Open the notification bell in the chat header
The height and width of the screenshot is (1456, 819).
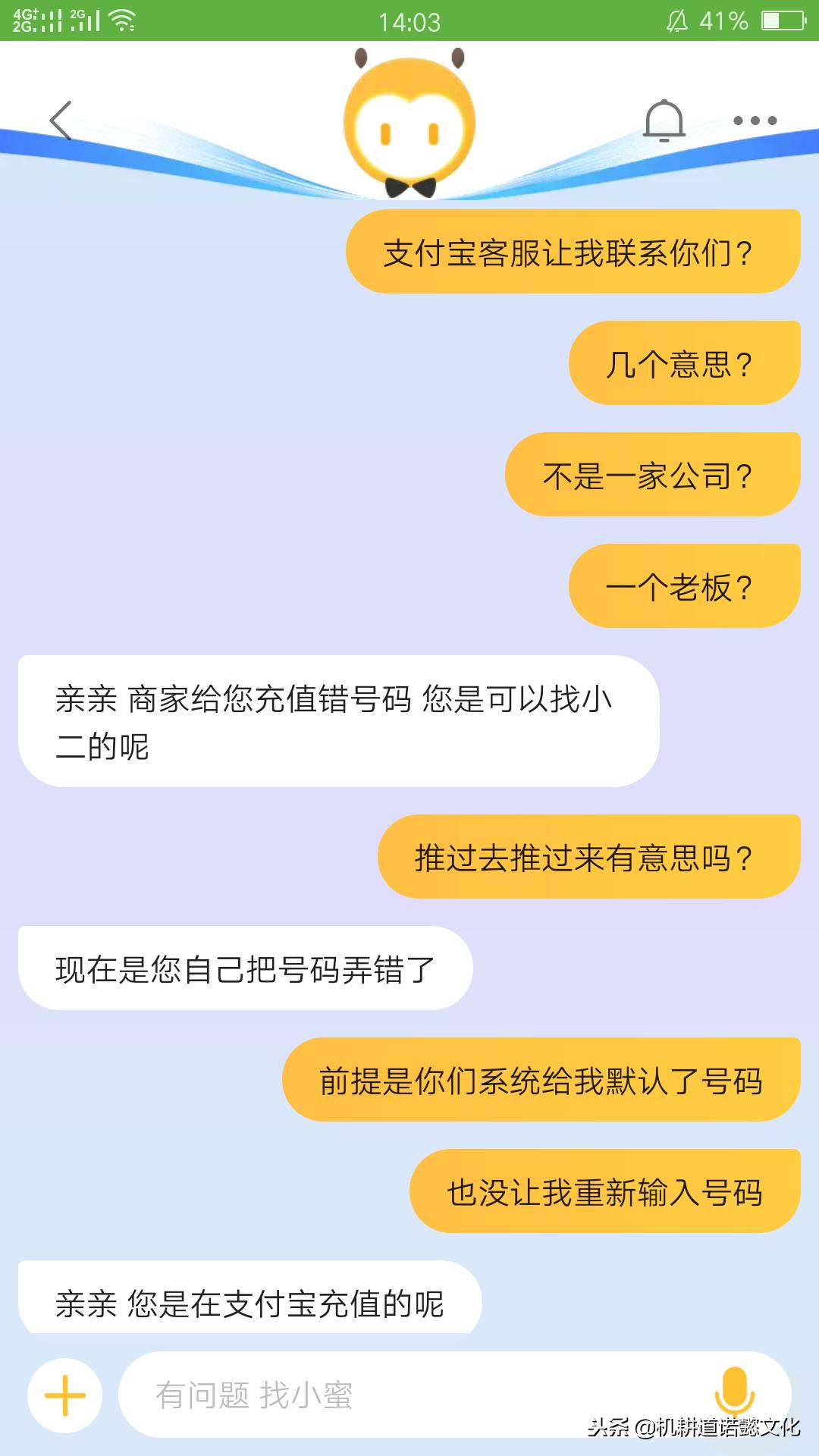pyautogui.click(x=664, y=120)
